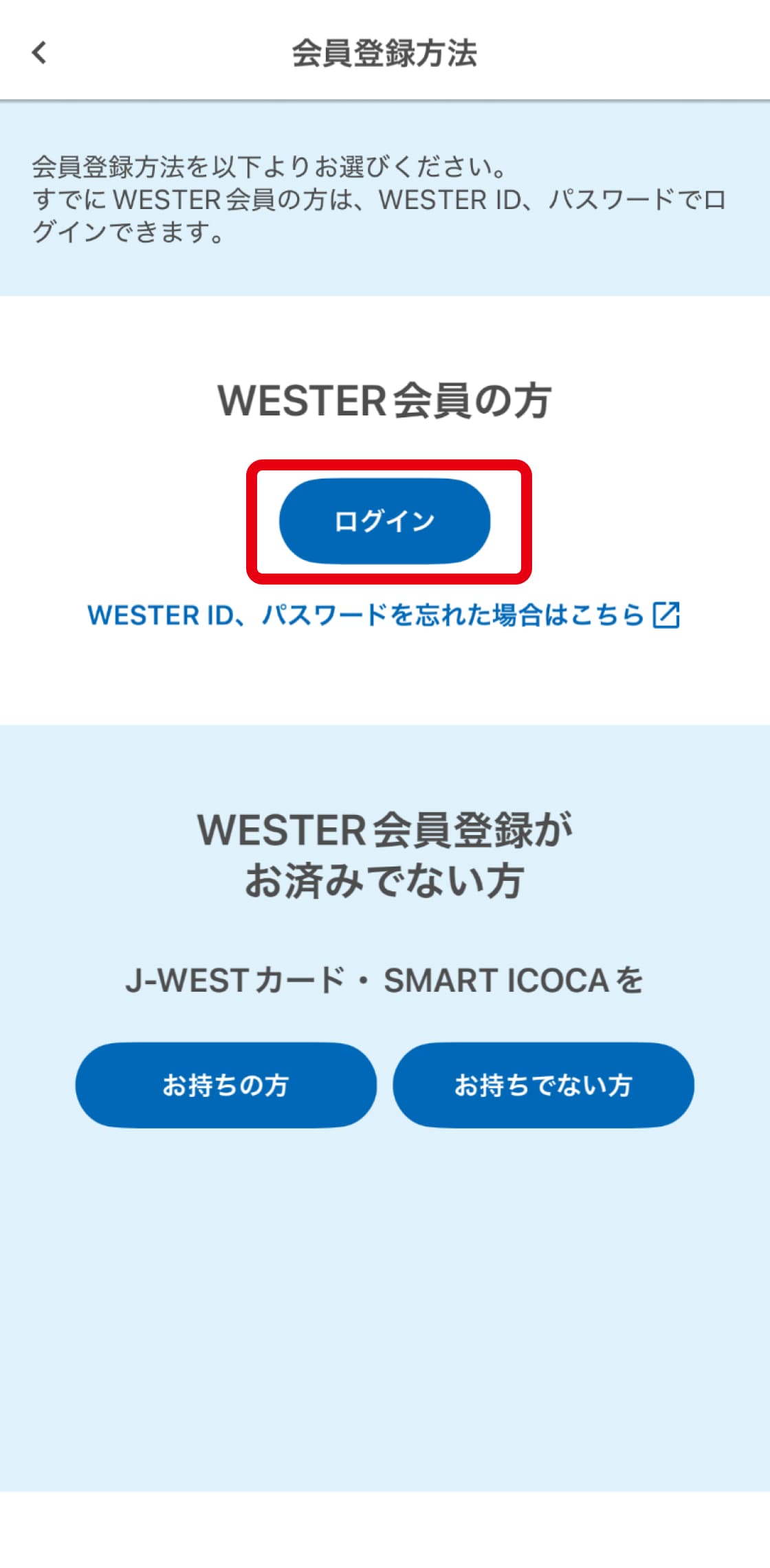
Task: Tap the ログイン button for WESTER members
Action: click(x=384, y=521)
